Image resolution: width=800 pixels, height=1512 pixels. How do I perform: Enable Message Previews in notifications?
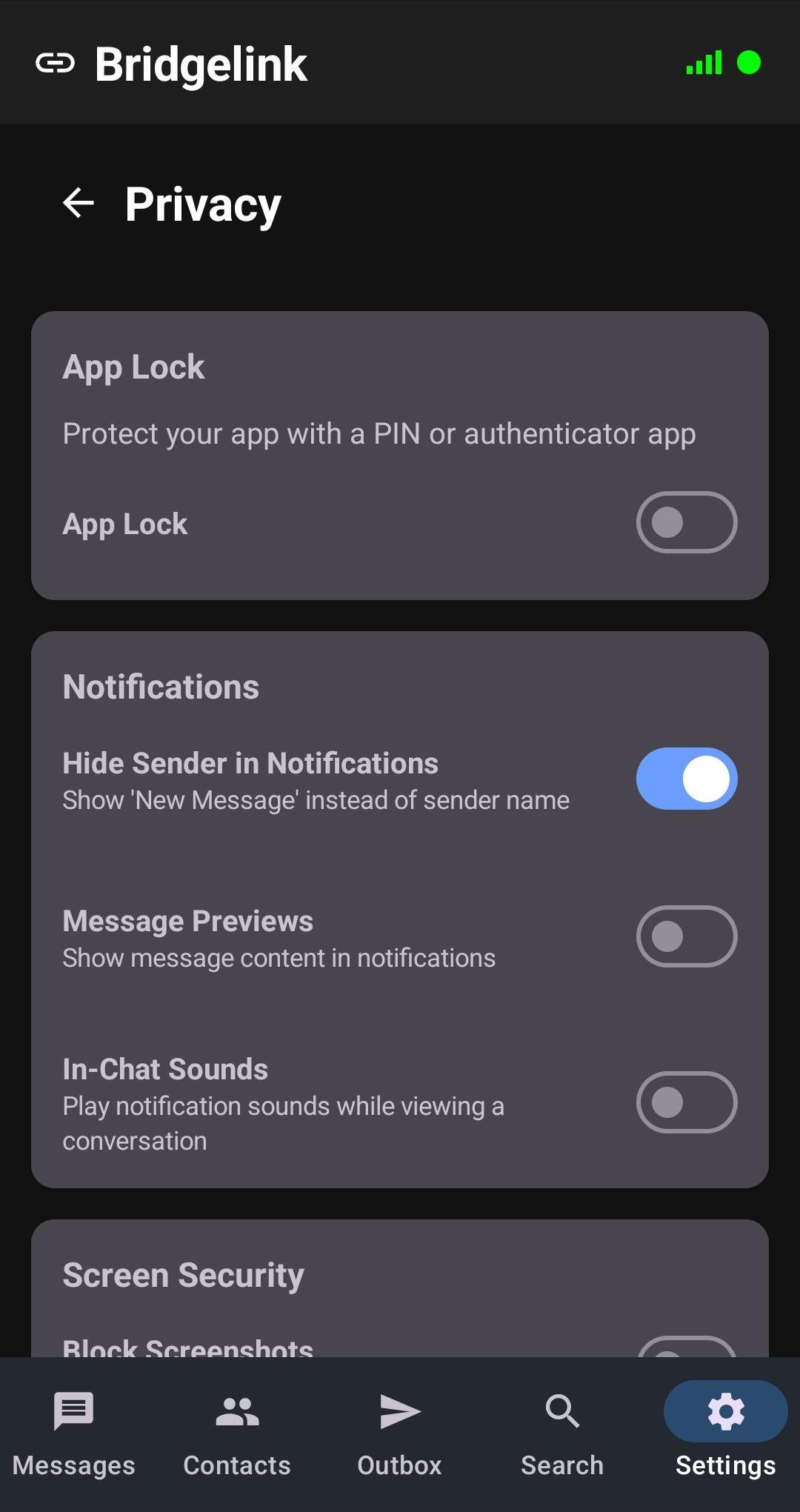pyautogui.click(x=685, y=936)
